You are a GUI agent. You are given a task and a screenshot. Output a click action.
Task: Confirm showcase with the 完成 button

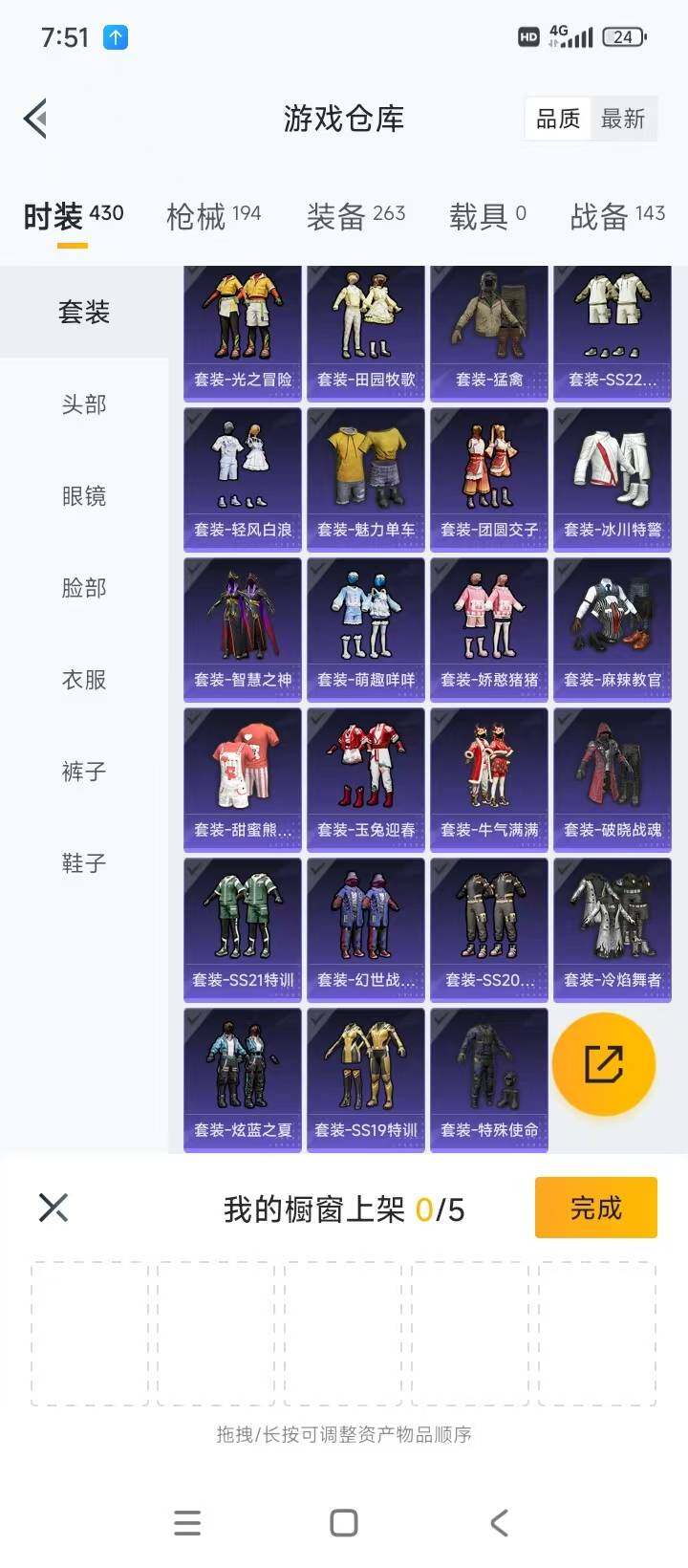[x=595, y=1209]
